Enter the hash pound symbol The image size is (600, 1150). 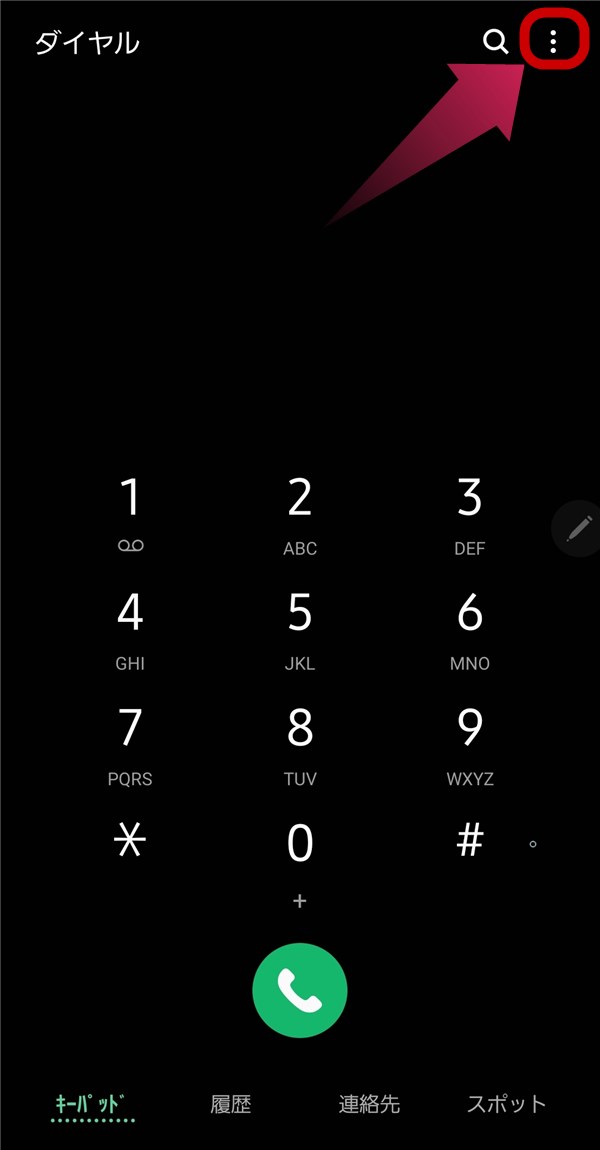(470, 843)
